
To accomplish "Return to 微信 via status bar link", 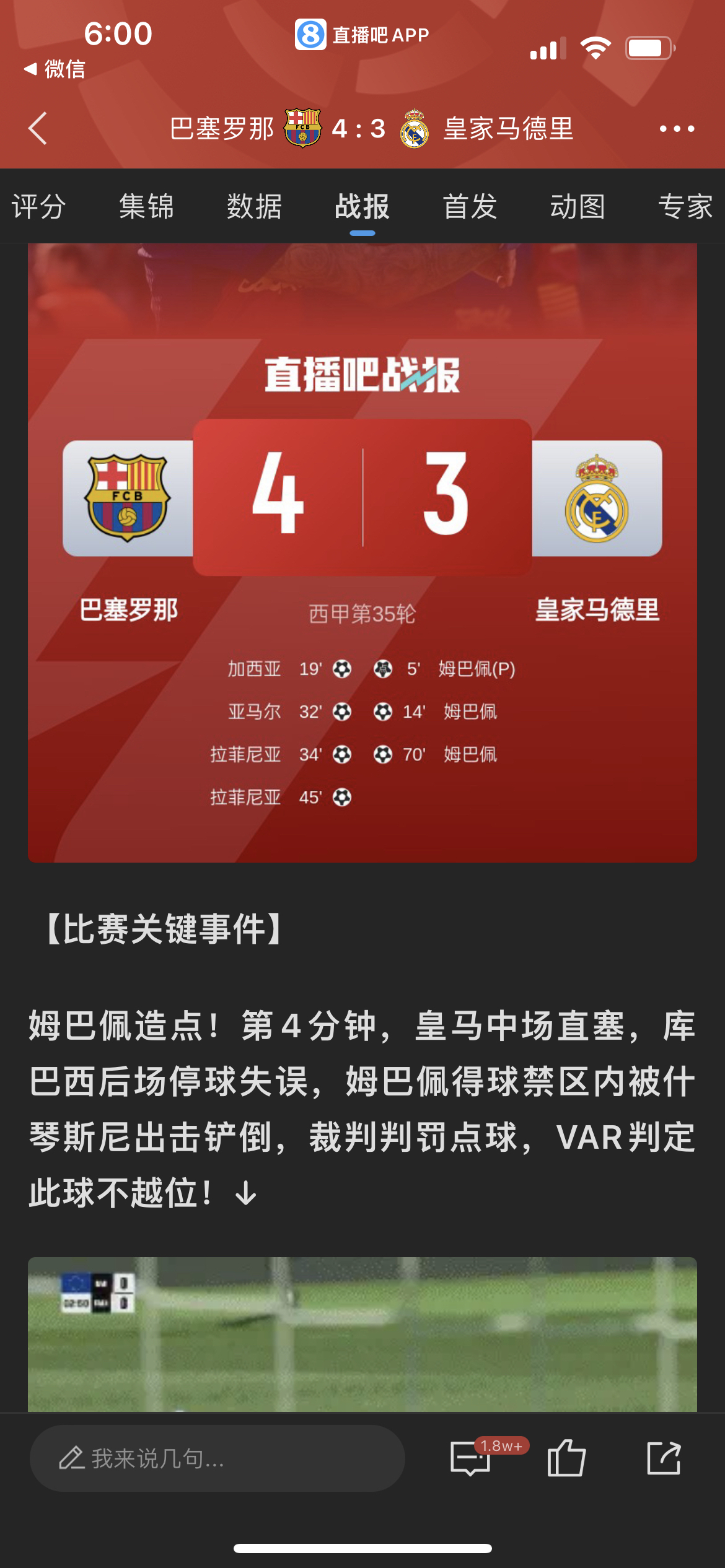I will pos(55,69).
